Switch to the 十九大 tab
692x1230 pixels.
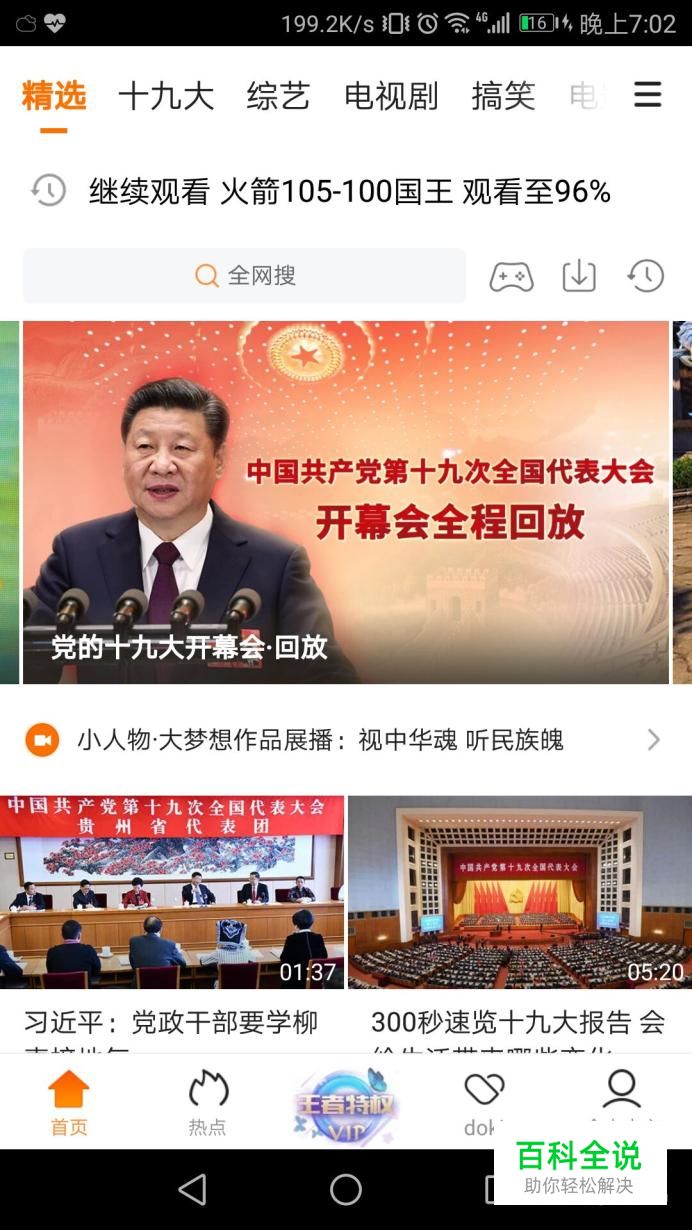[166, 96]
